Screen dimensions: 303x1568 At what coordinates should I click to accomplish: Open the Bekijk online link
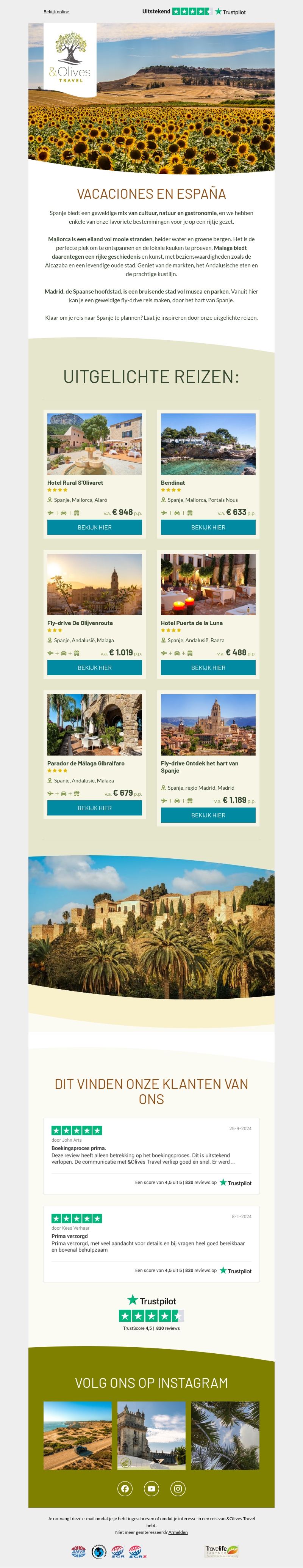(x=56, y=11)
